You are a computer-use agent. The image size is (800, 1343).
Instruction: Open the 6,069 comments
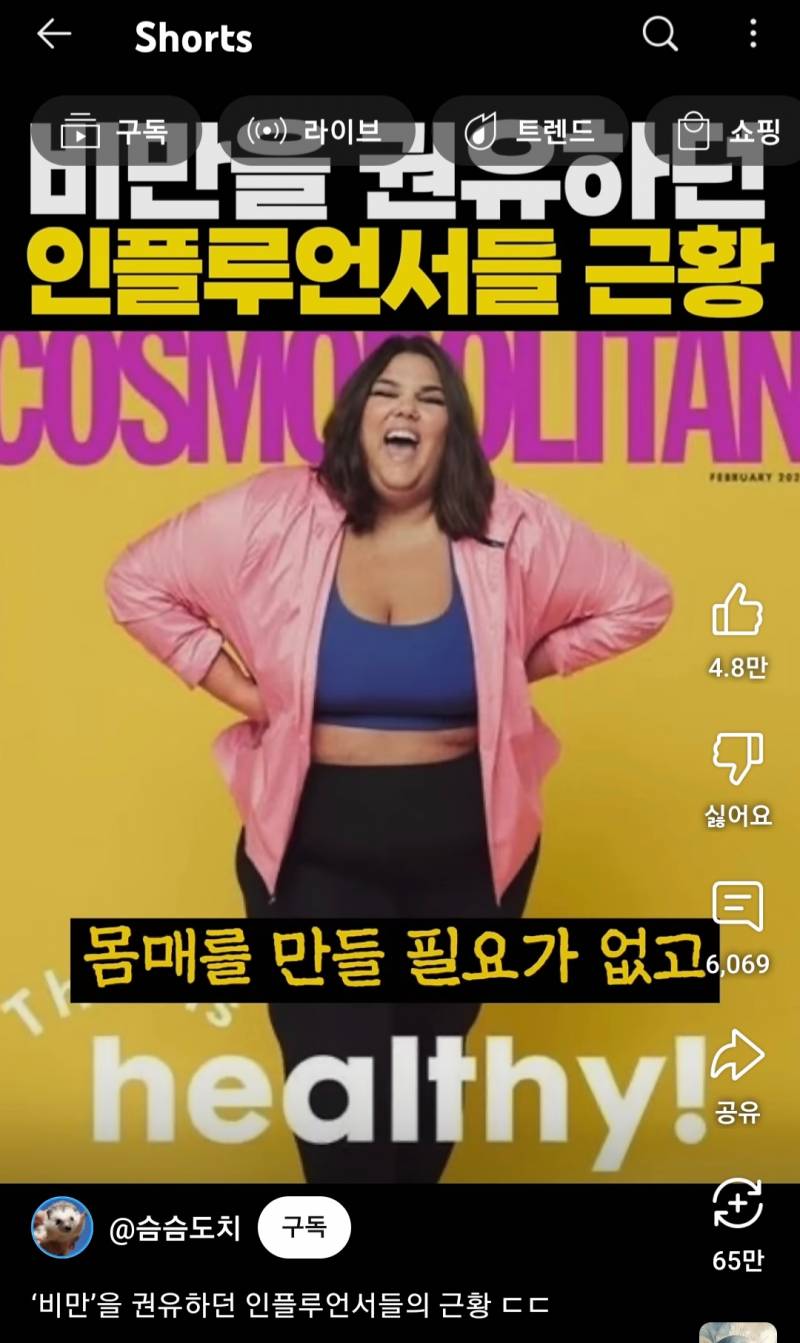click(x=738, y=908)
